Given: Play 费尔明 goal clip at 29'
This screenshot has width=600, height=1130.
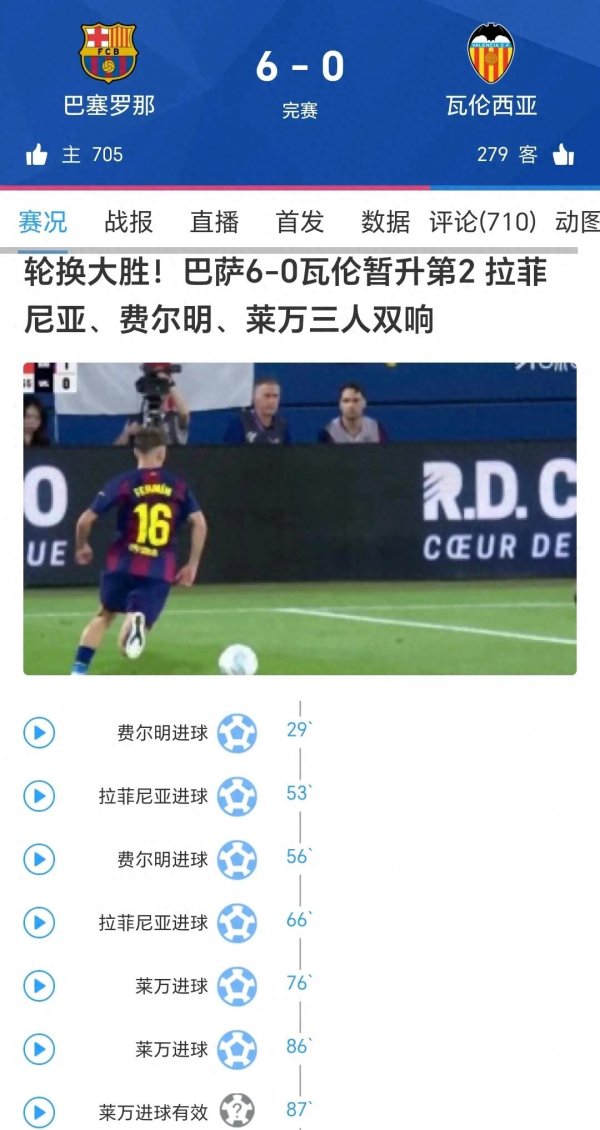Looking at the screenshot, I should coord(39,733).
